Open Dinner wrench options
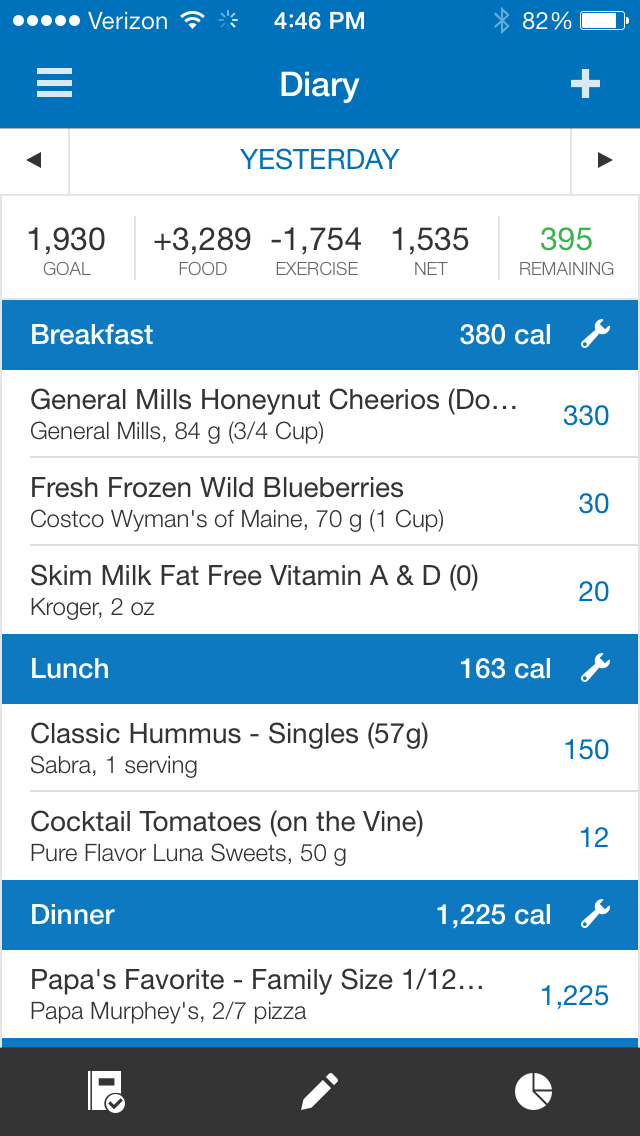Screen dimensions: 640x1136 coord(595,914)
